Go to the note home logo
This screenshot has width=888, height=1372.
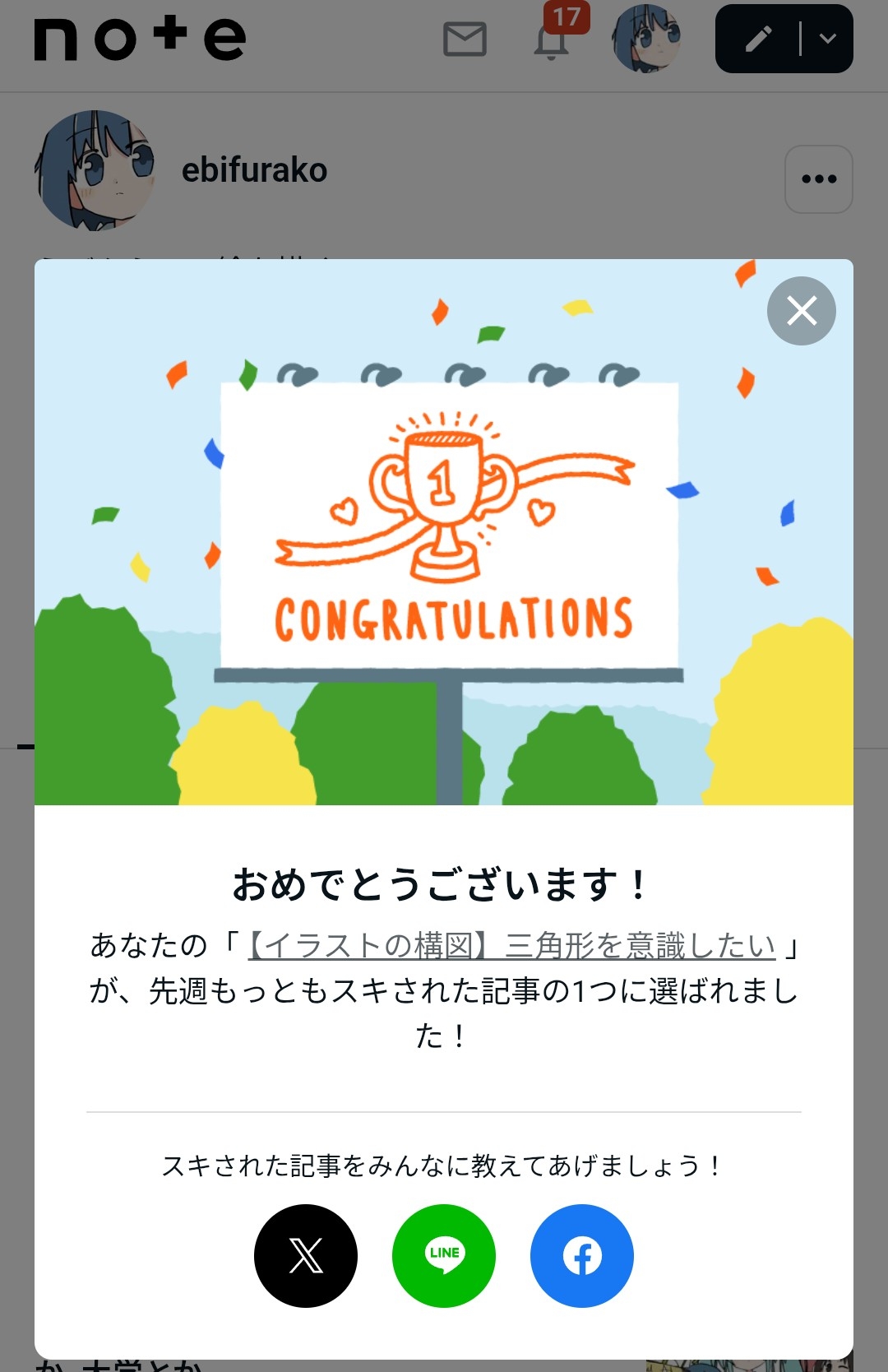point(140,39)
